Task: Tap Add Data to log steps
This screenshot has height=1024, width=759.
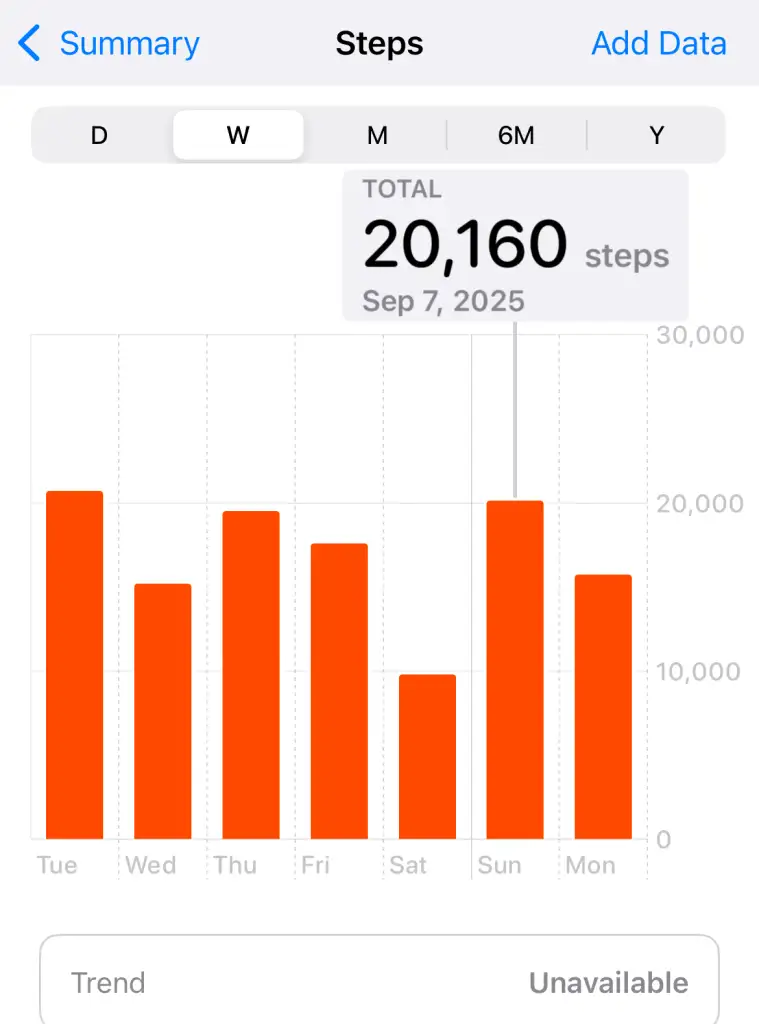Action: (x=658, y=44)
